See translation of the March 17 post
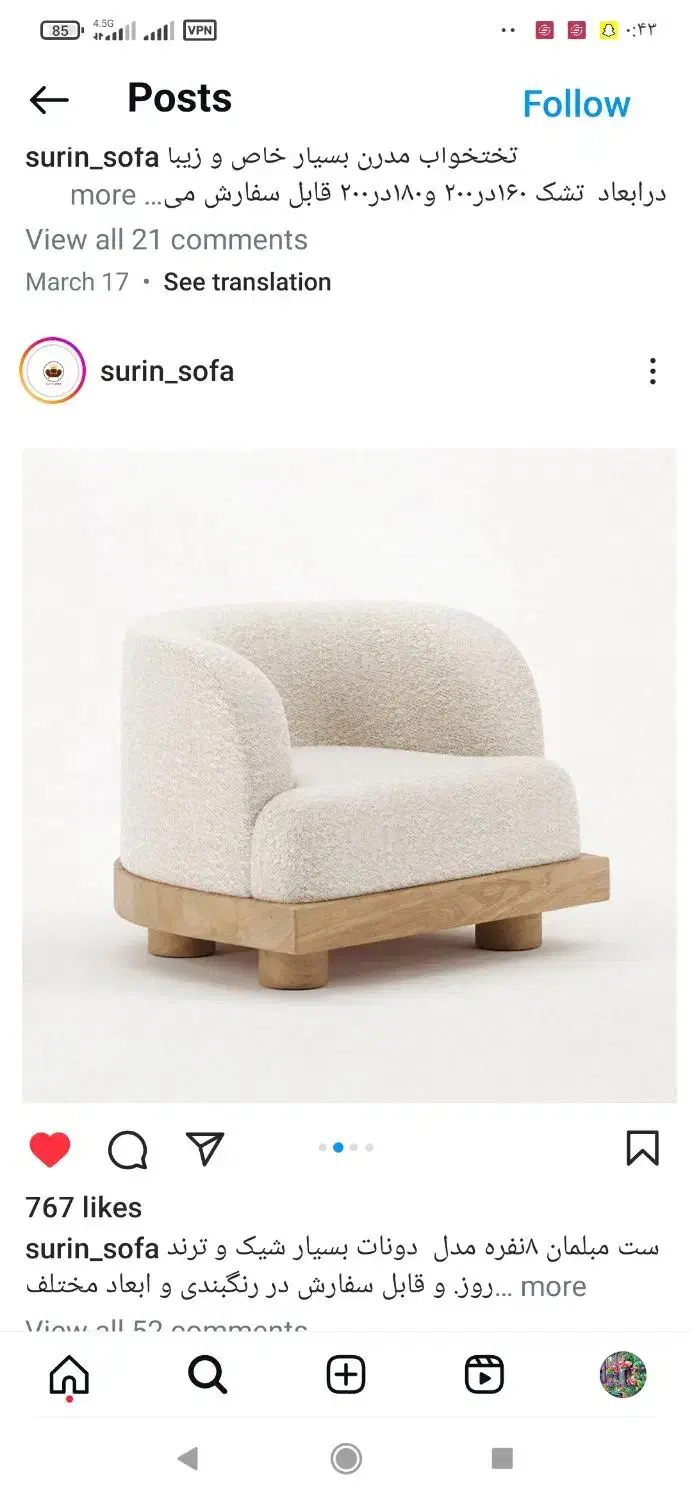The height and width of the screenshot is (1500, 692). [247, 282]
